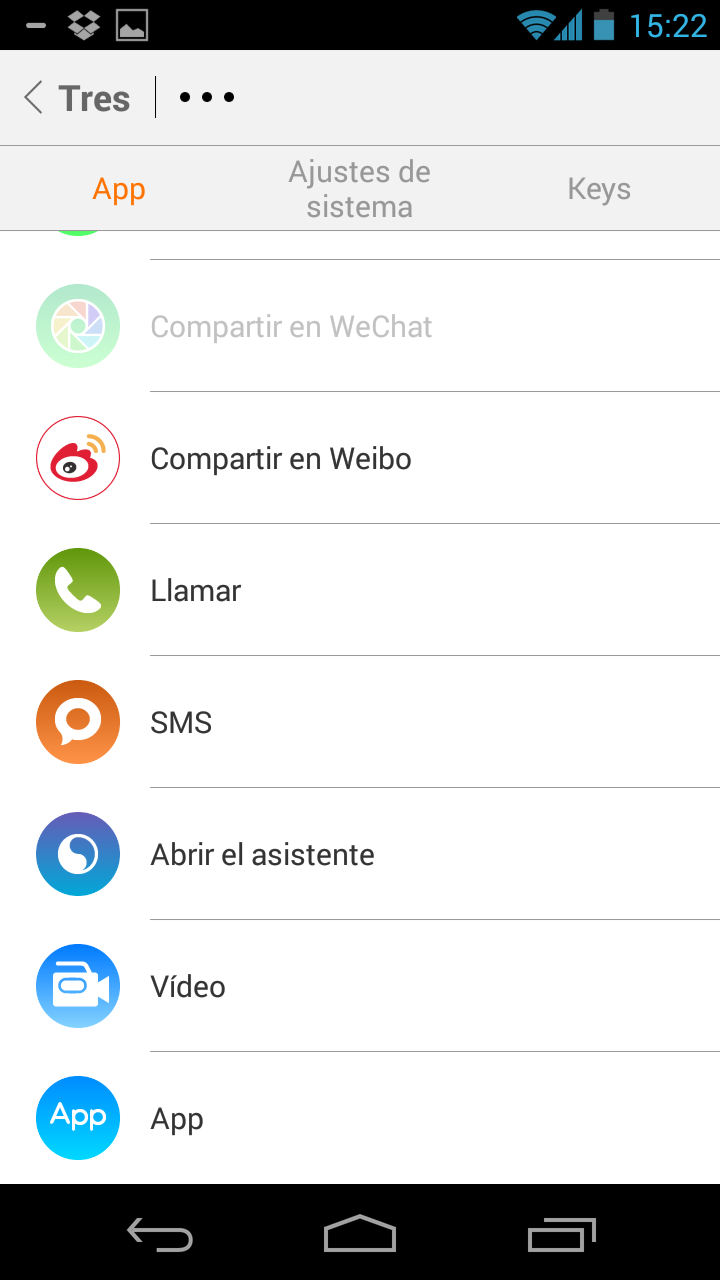Switch to the Keys tab
720x1280 pixels.
599,189
